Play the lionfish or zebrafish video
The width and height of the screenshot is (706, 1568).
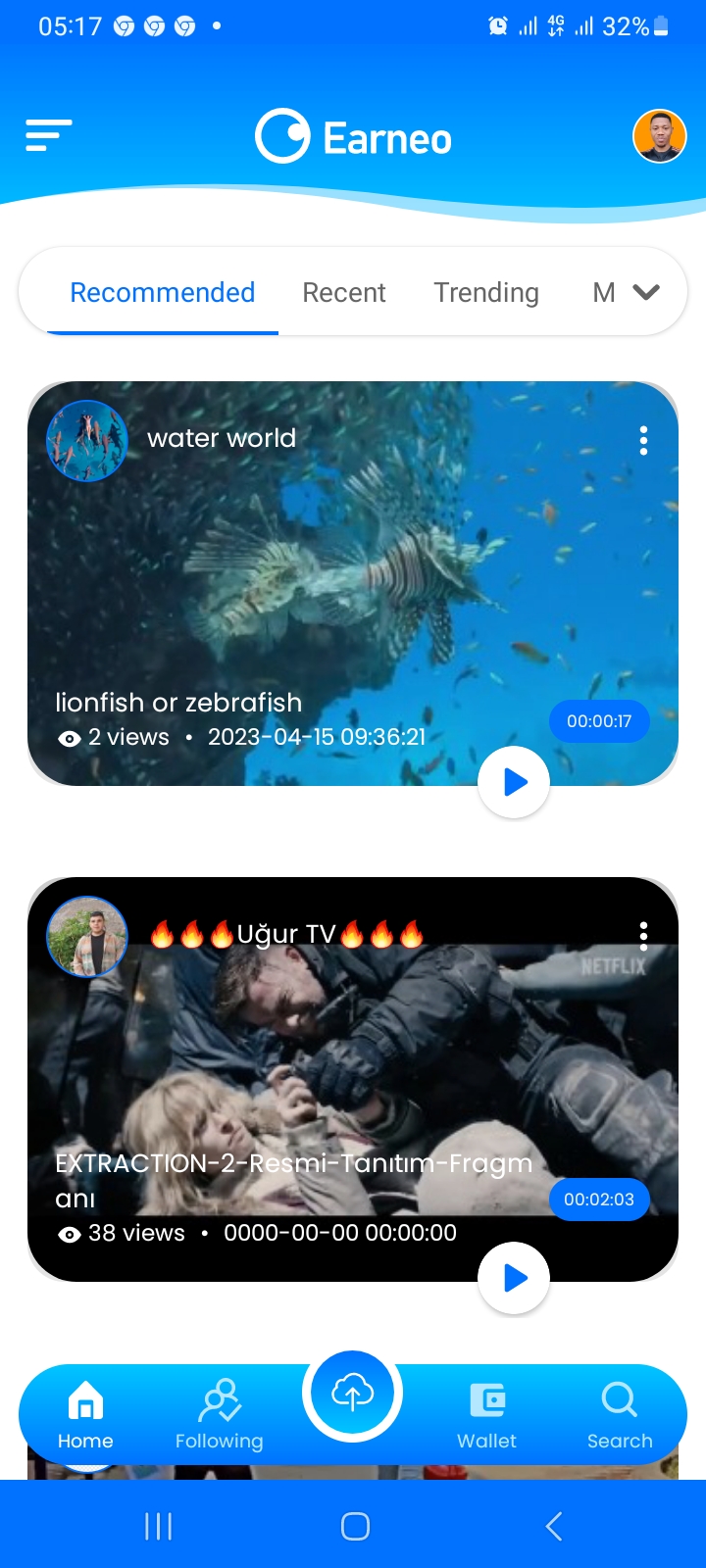pyautogui.click(x=514, y=782)
